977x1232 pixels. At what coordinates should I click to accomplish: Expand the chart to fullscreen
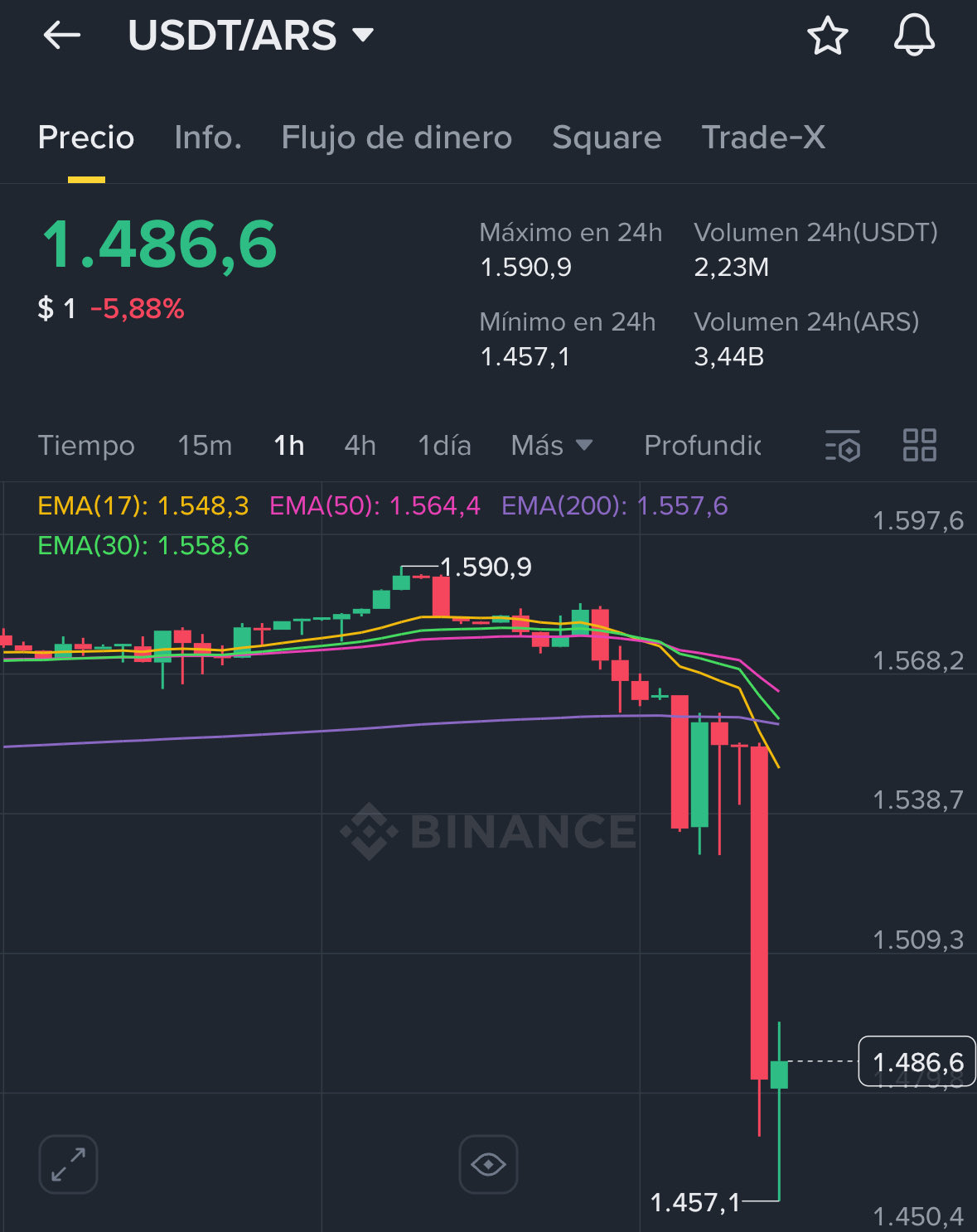tap(68, 1164)
